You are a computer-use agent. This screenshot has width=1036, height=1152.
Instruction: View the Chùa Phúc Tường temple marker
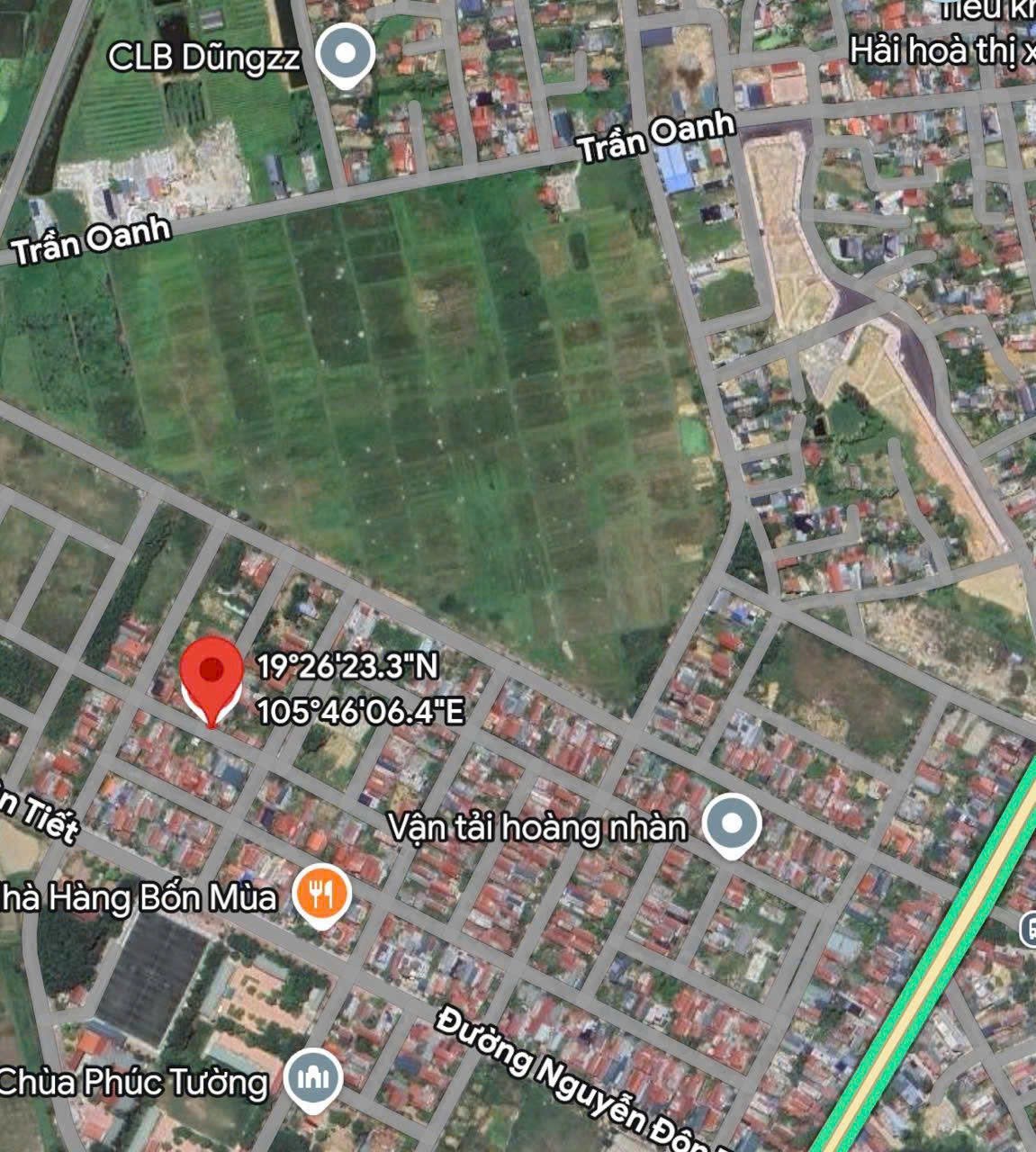point(312,1077)
